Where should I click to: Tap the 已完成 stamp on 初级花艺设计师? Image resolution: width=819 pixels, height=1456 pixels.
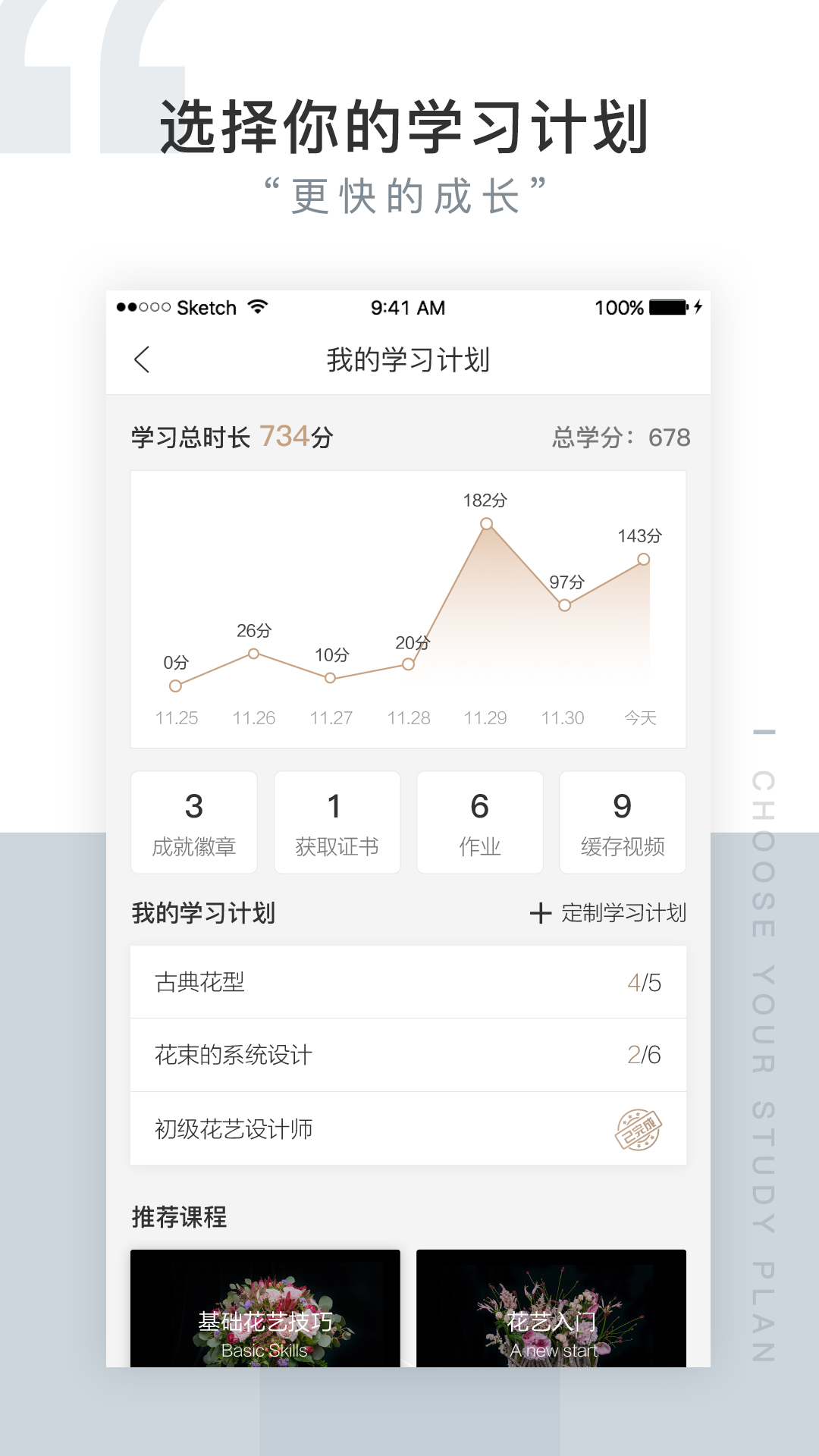click(x=639, y=1129)
